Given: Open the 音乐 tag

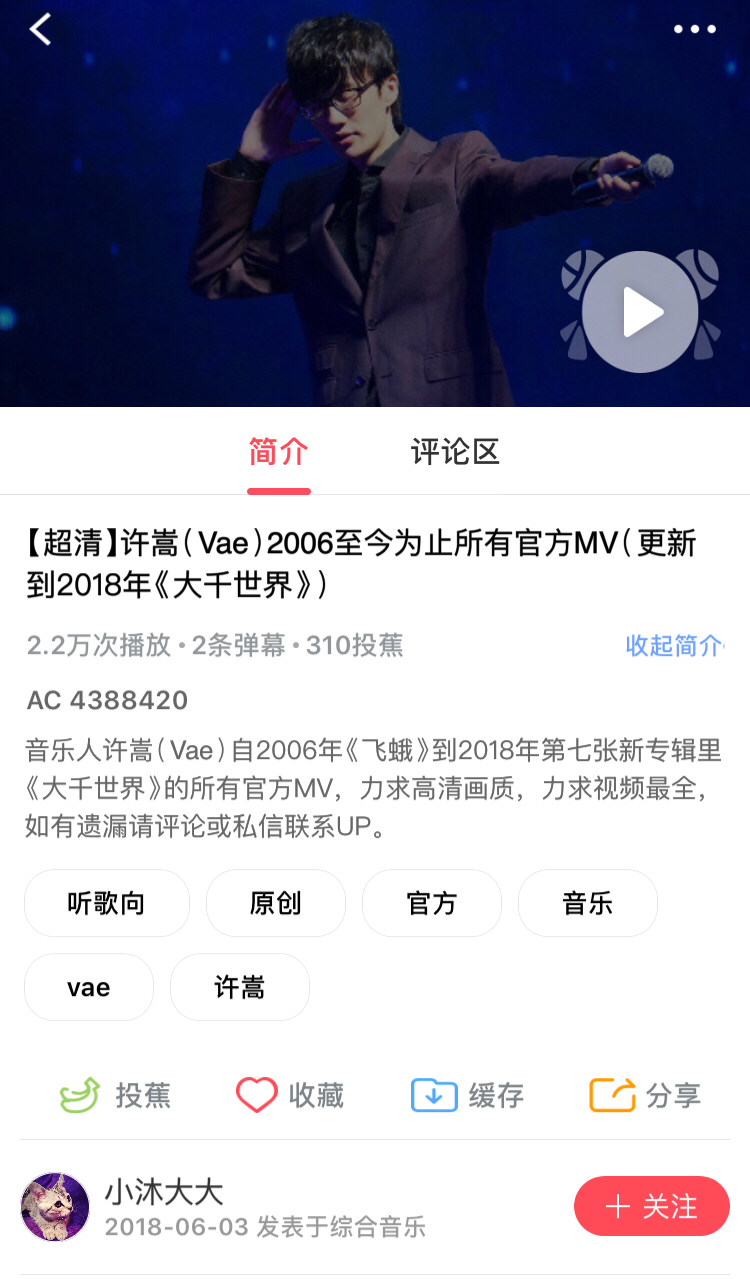Looking at the screenshot, I should (587, 903).
